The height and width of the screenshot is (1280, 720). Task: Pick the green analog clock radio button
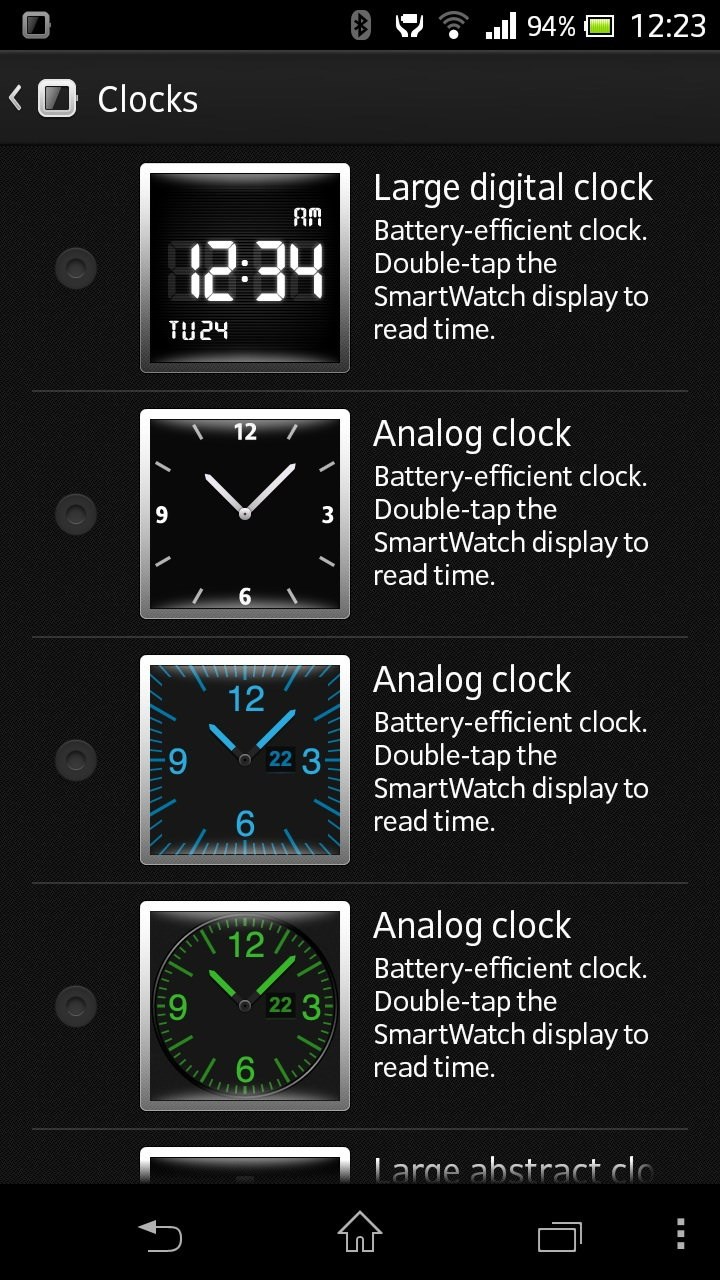[76, 1006]
